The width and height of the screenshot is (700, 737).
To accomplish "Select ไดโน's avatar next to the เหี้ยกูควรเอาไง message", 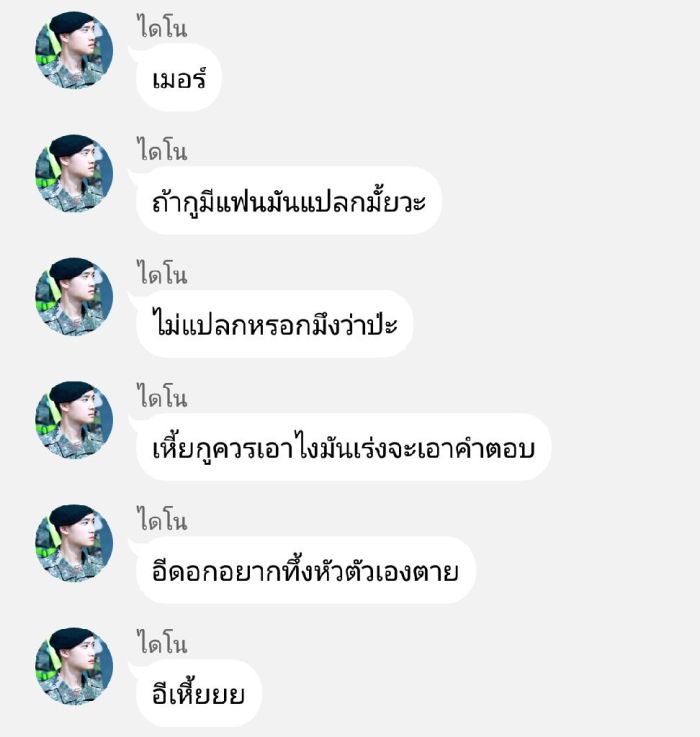I will [x=74, y=420].
